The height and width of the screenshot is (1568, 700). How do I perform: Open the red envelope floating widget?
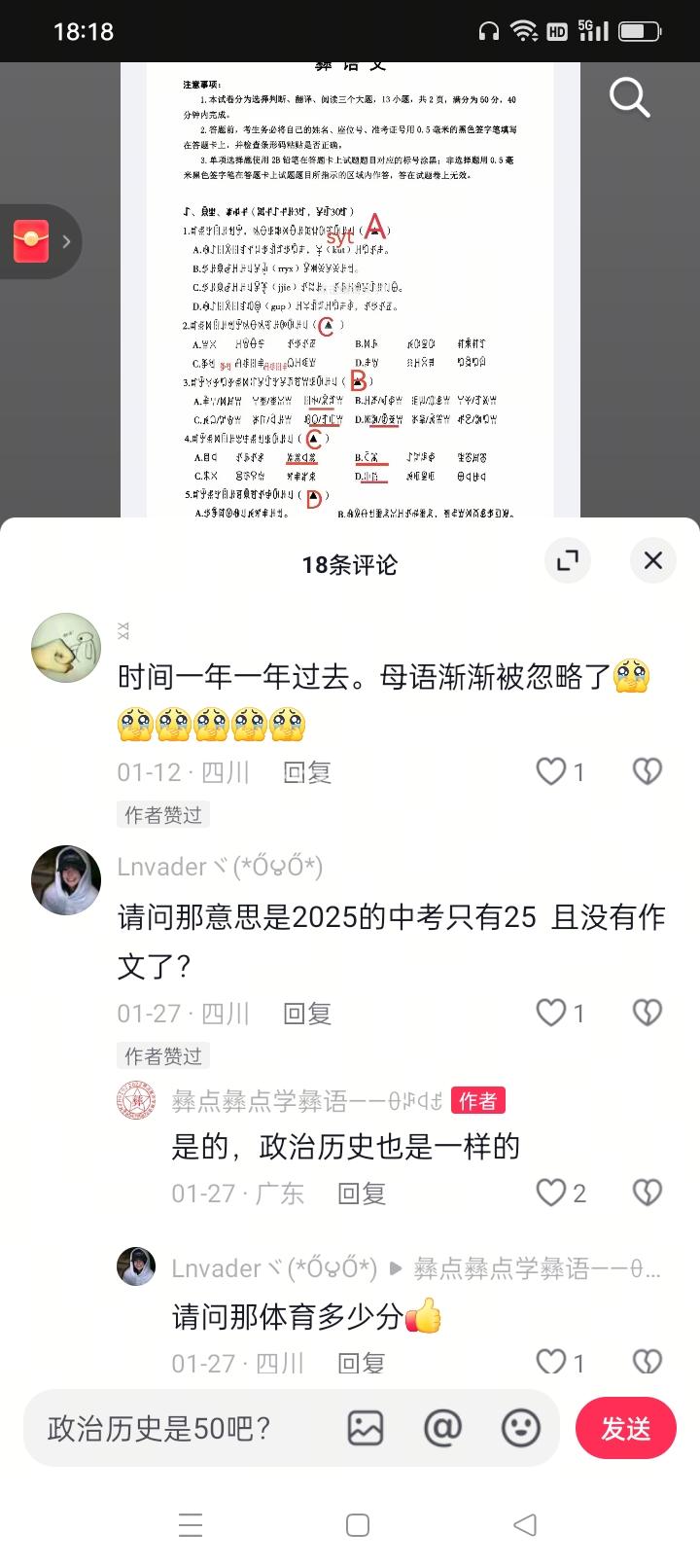tap(32, 241)
